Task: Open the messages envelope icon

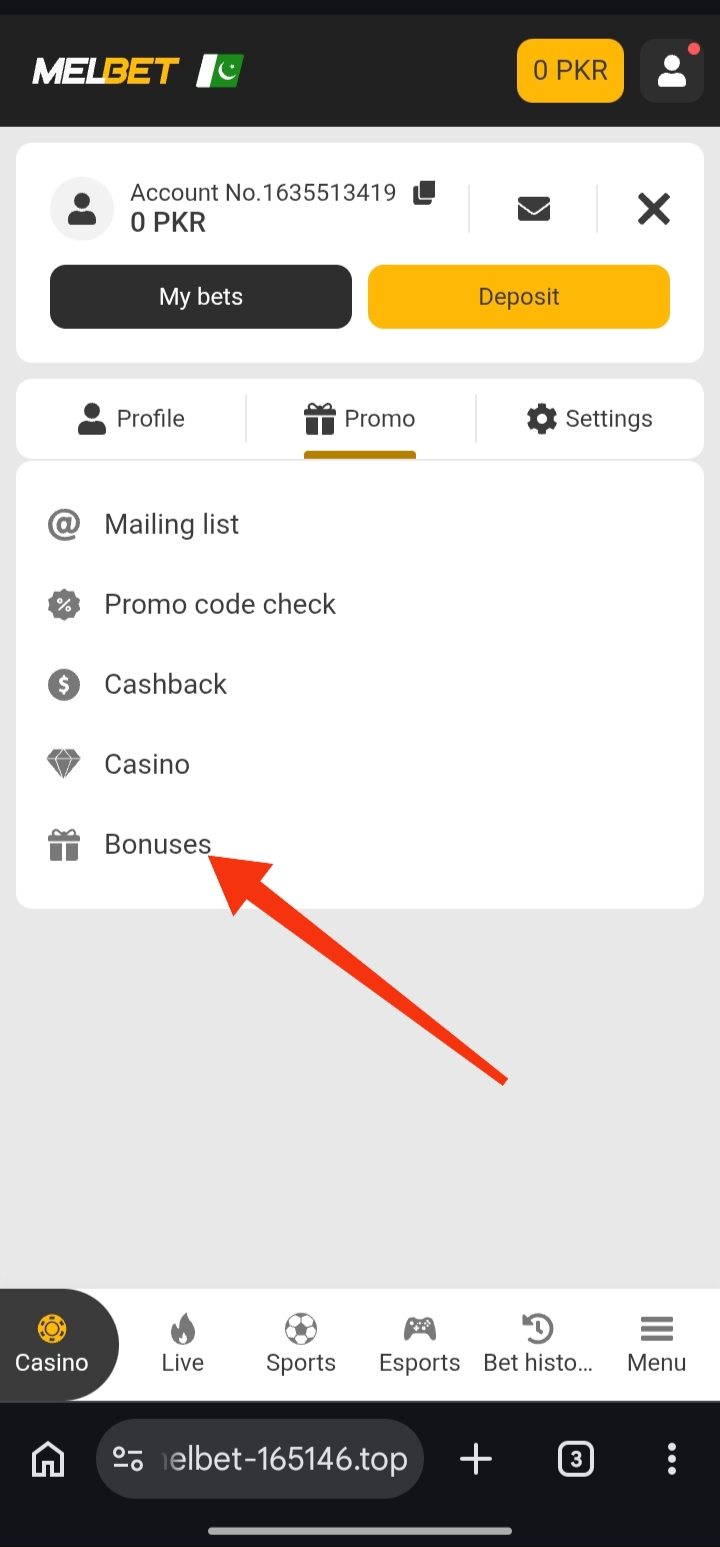Action: tap(534, 208)
